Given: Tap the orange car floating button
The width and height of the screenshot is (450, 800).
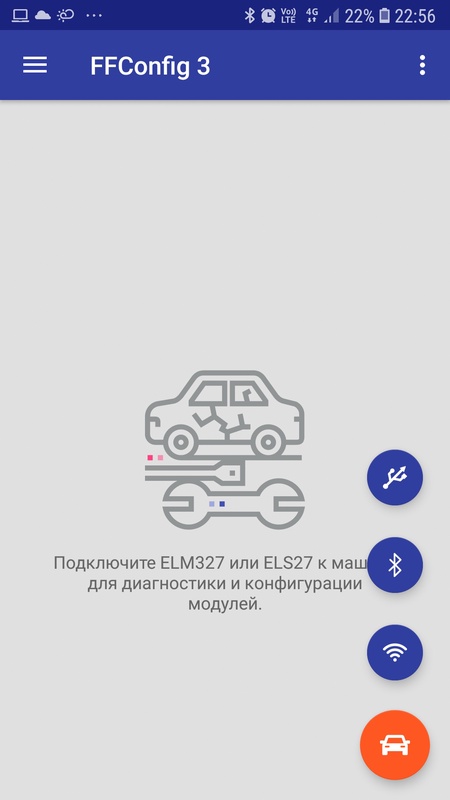Looking at the screenshot, I should [x=395, y=745].
